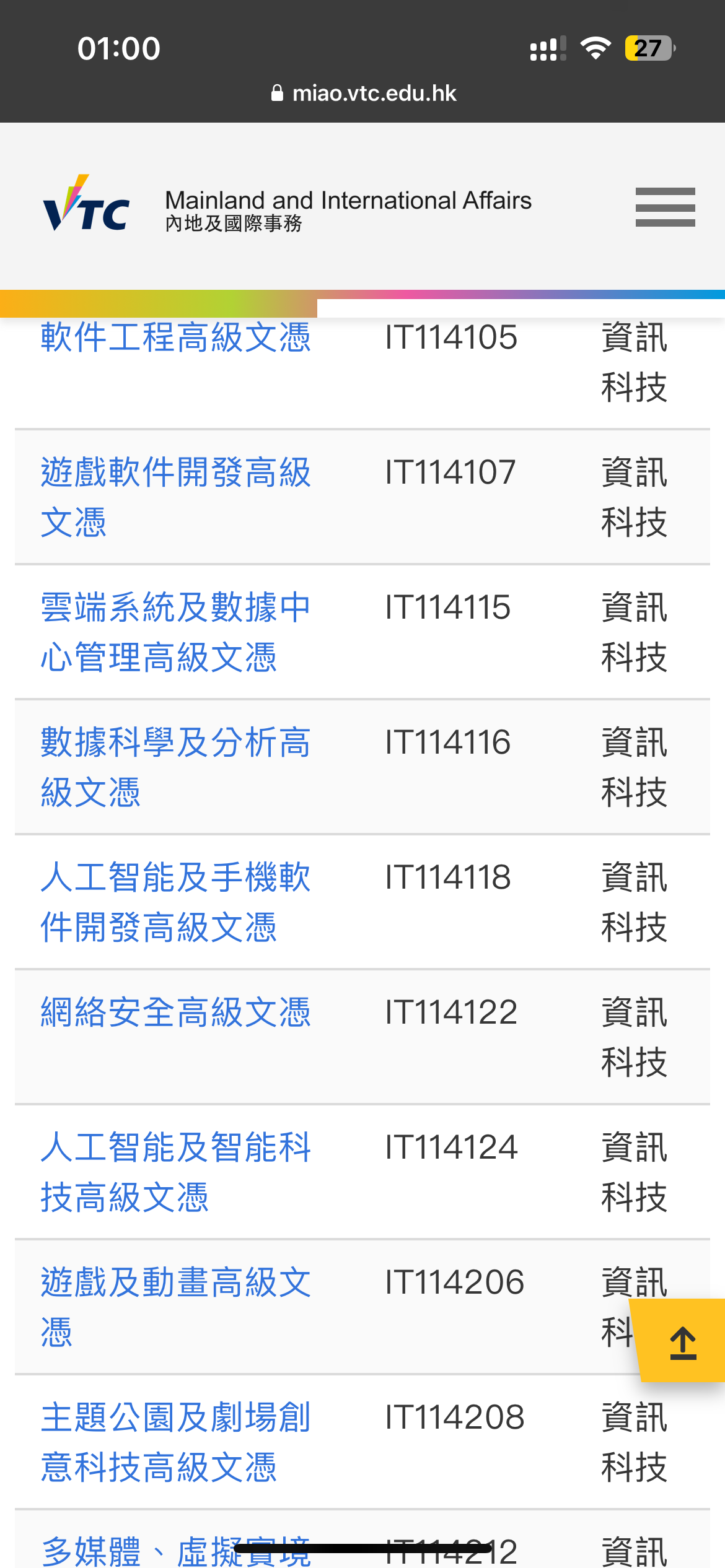Open 人工智能及智能科技高級文憑 link
Image resolution: width=725 pixels, height=1568 pixels.
[175, 1172]
